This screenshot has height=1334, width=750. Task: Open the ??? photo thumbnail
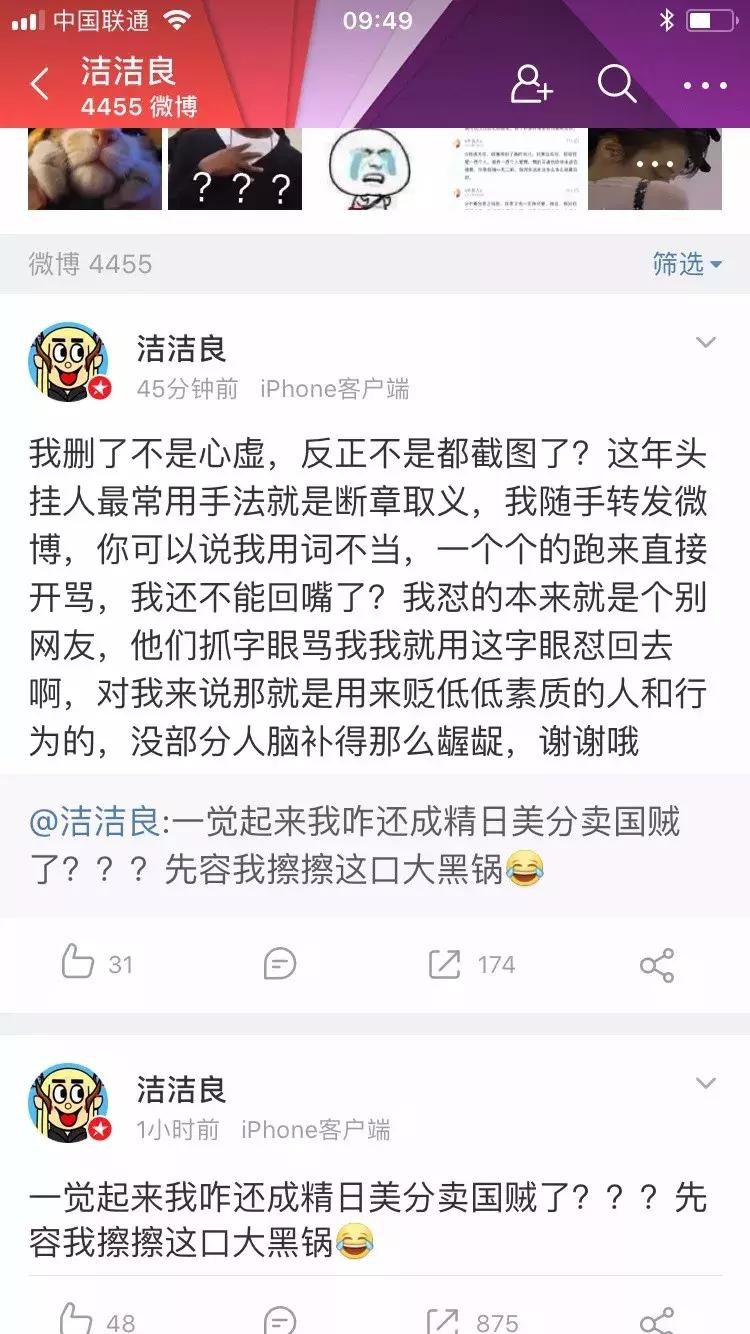point(235,170)
